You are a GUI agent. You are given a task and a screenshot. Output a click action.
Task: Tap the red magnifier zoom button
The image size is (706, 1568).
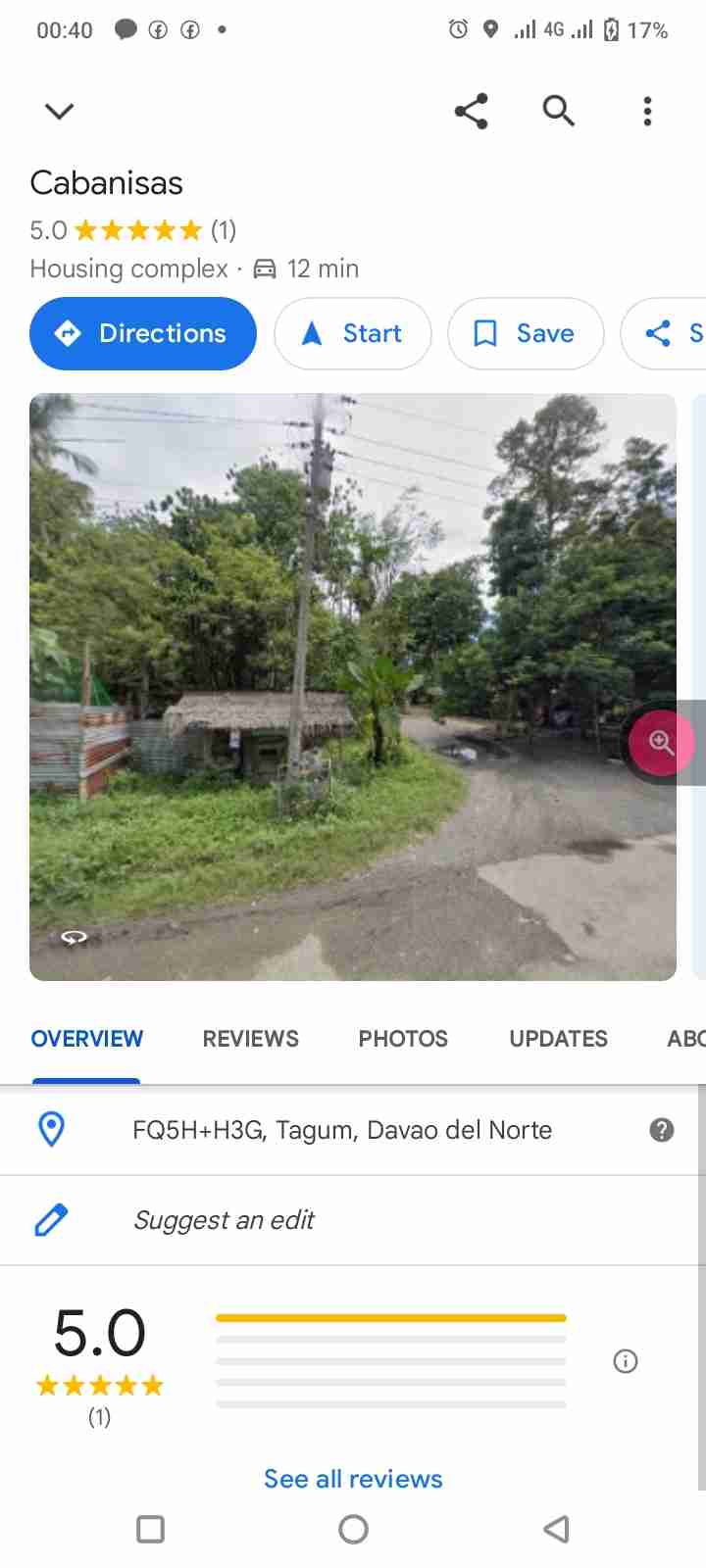coord(662,743)
